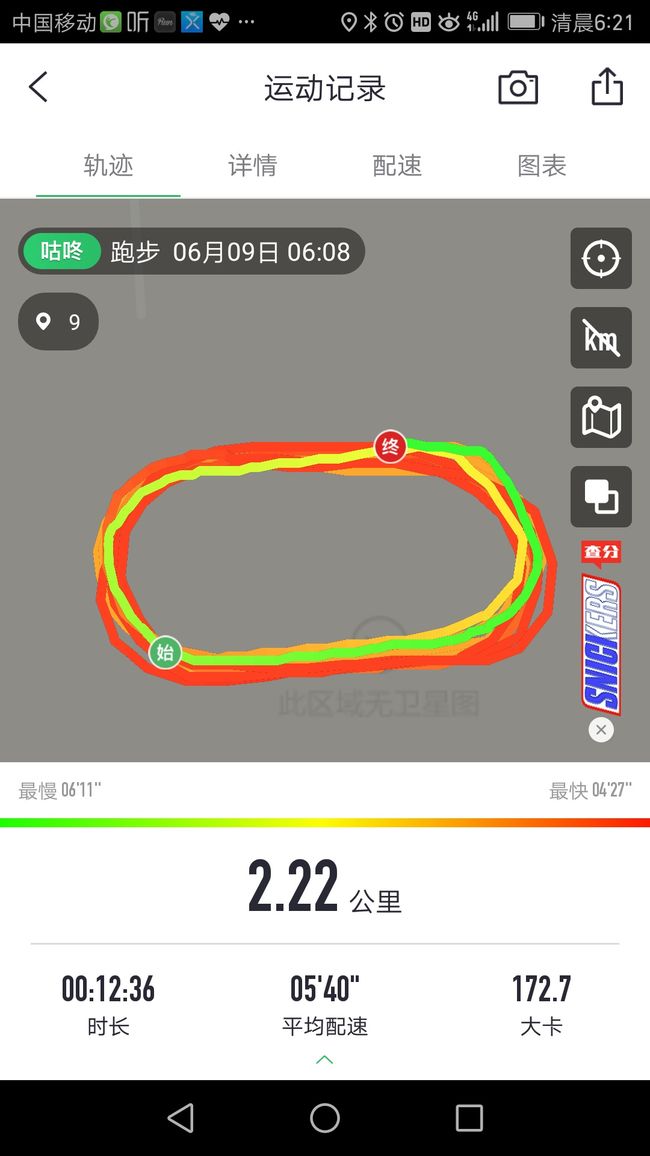Go back from the 运动记录 page
650x1156 pixels.
pos(38,87)
